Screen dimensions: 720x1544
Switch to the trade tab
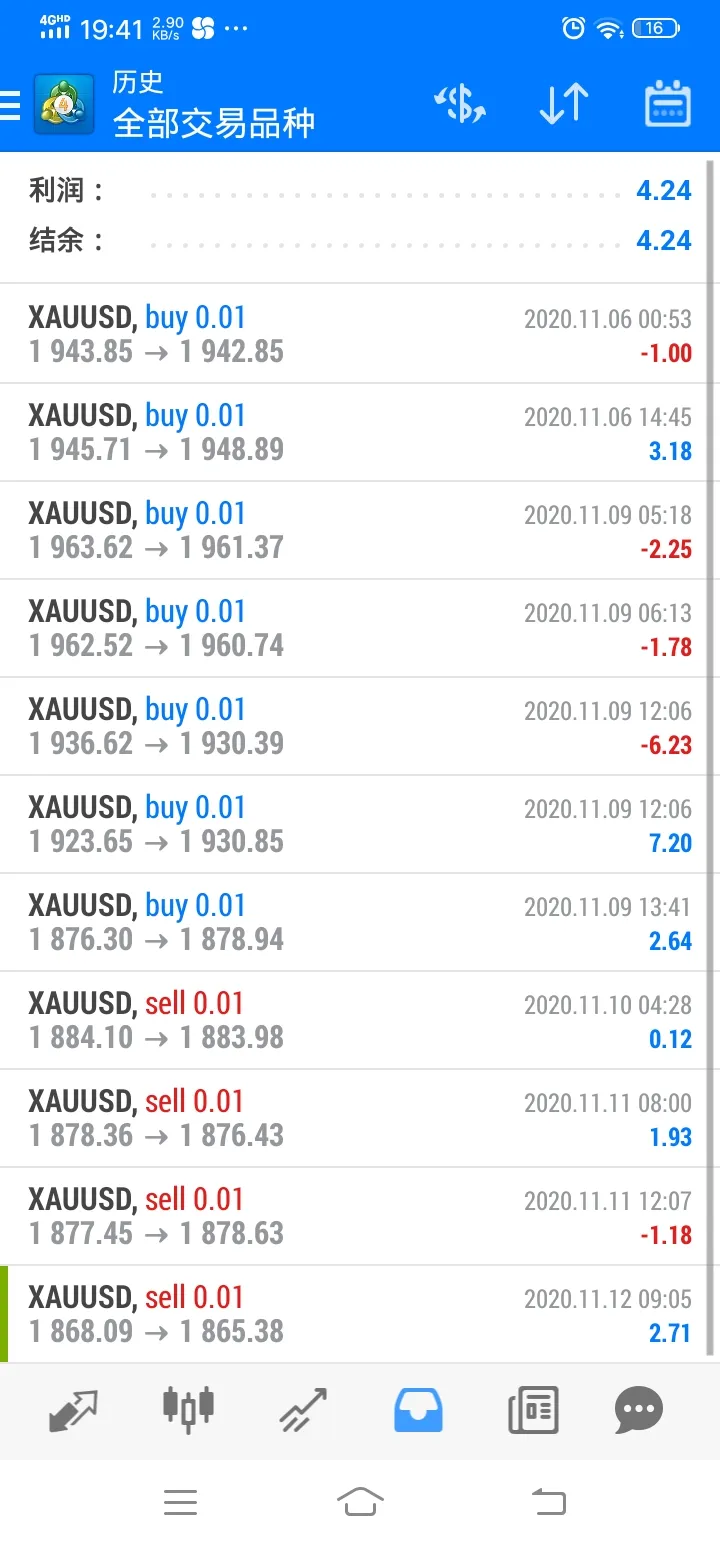(303, 1410)
